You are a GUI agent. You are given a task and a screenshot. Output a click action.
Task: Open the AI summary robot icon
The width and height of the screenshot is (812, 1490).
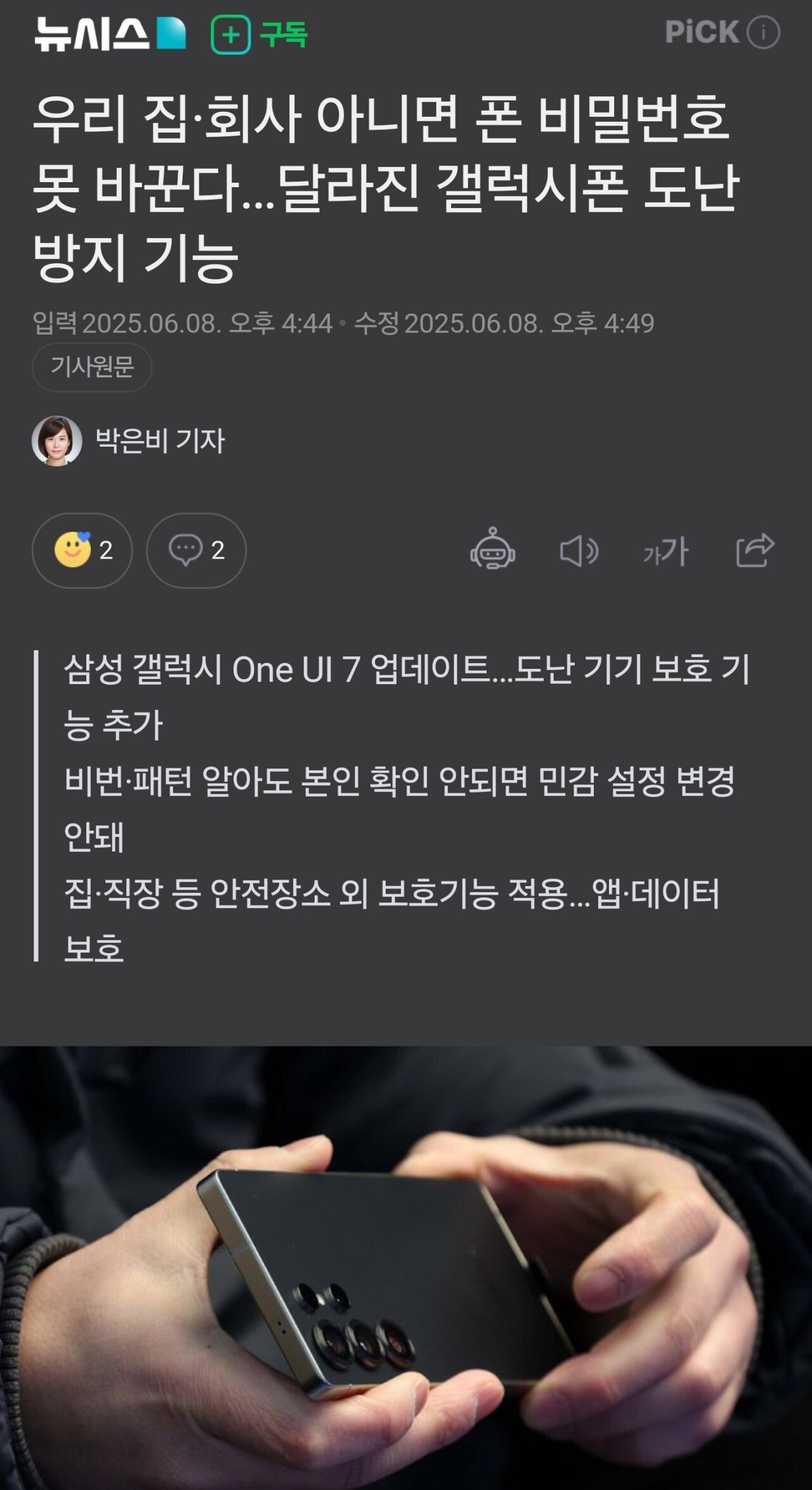click(492, 550)
